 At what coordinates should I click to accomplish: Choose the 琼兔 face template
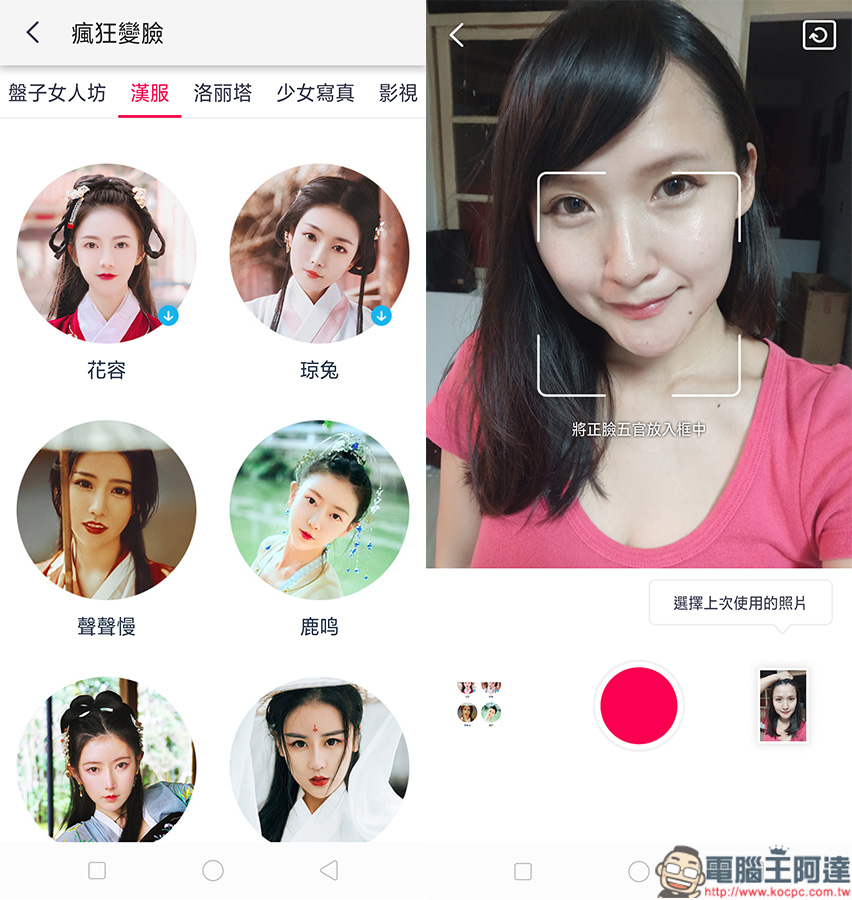[x=319, y=254]
